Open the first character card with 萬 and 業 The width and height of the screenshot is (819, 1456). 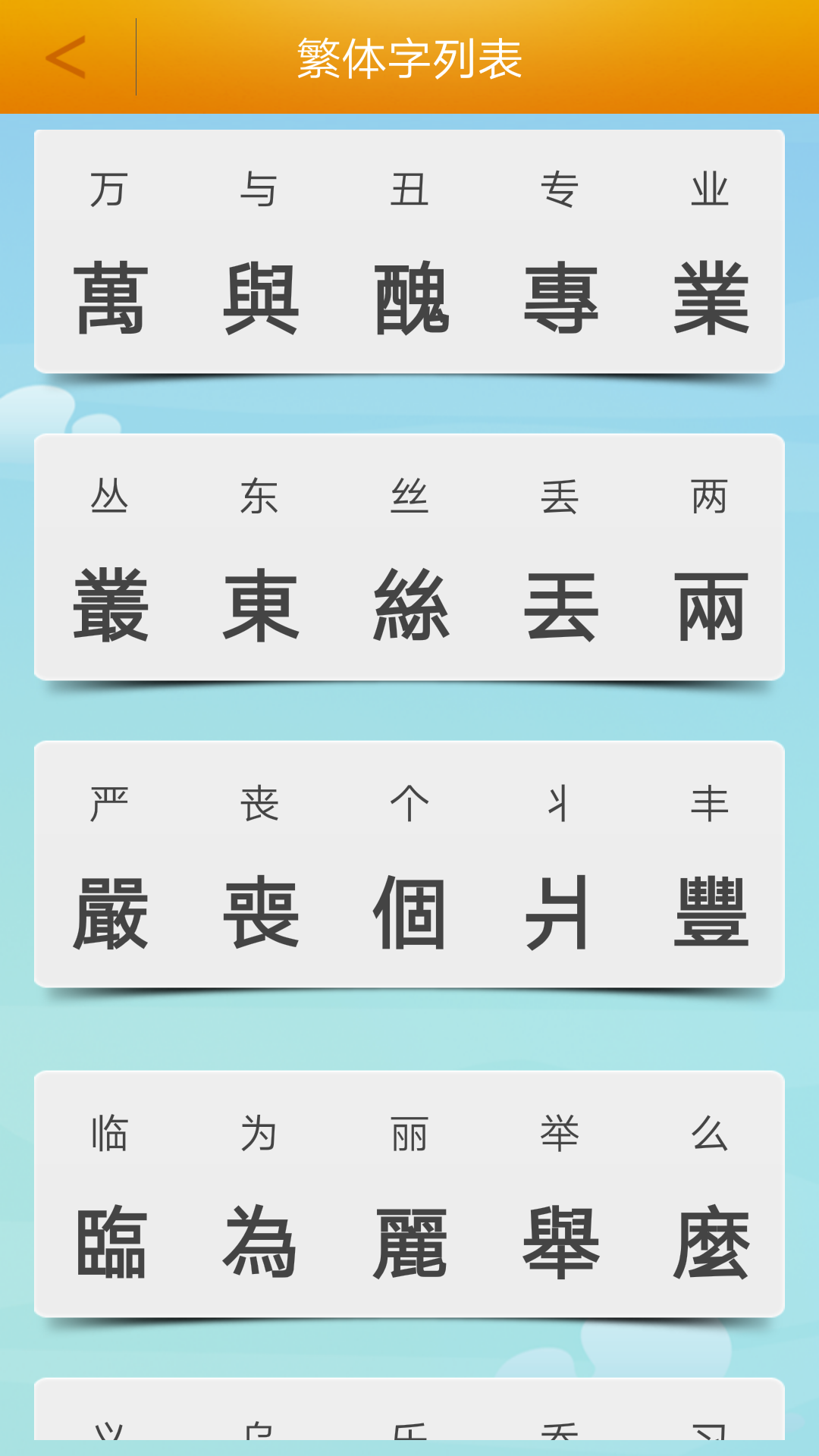(409, 250)
